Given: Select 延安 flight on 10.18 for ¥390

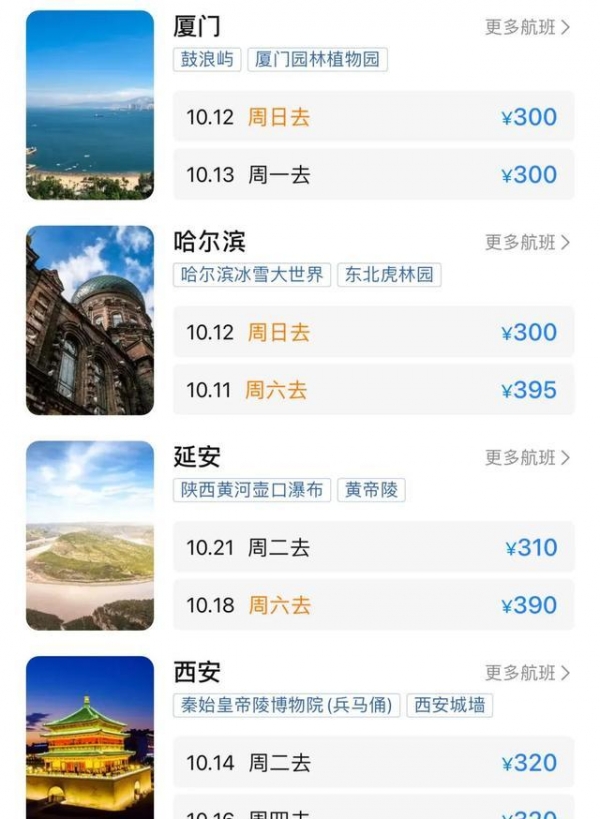Looking at the screenshot, I should click(373, 605).
